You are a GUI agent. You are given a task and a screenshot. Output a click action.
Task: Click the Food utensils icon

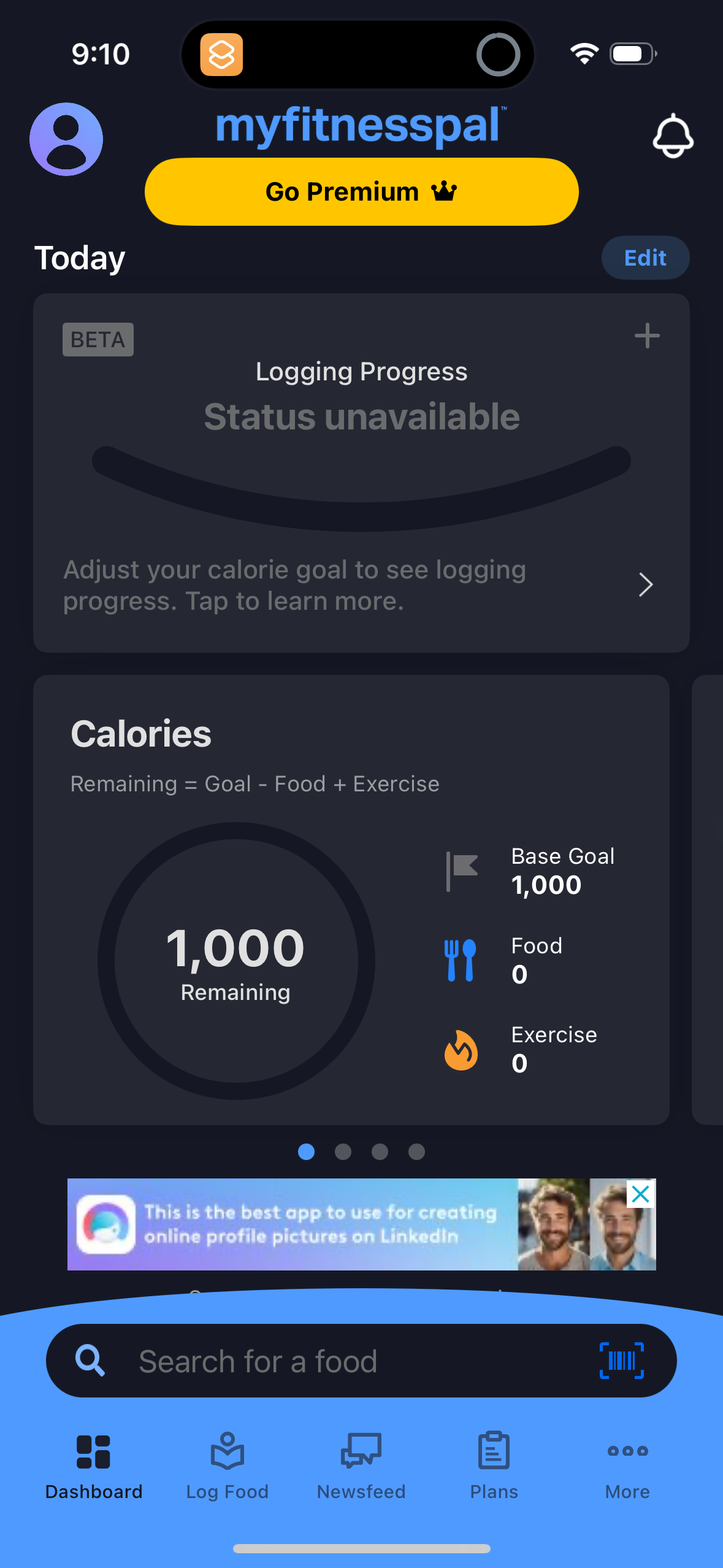[461, 960]
